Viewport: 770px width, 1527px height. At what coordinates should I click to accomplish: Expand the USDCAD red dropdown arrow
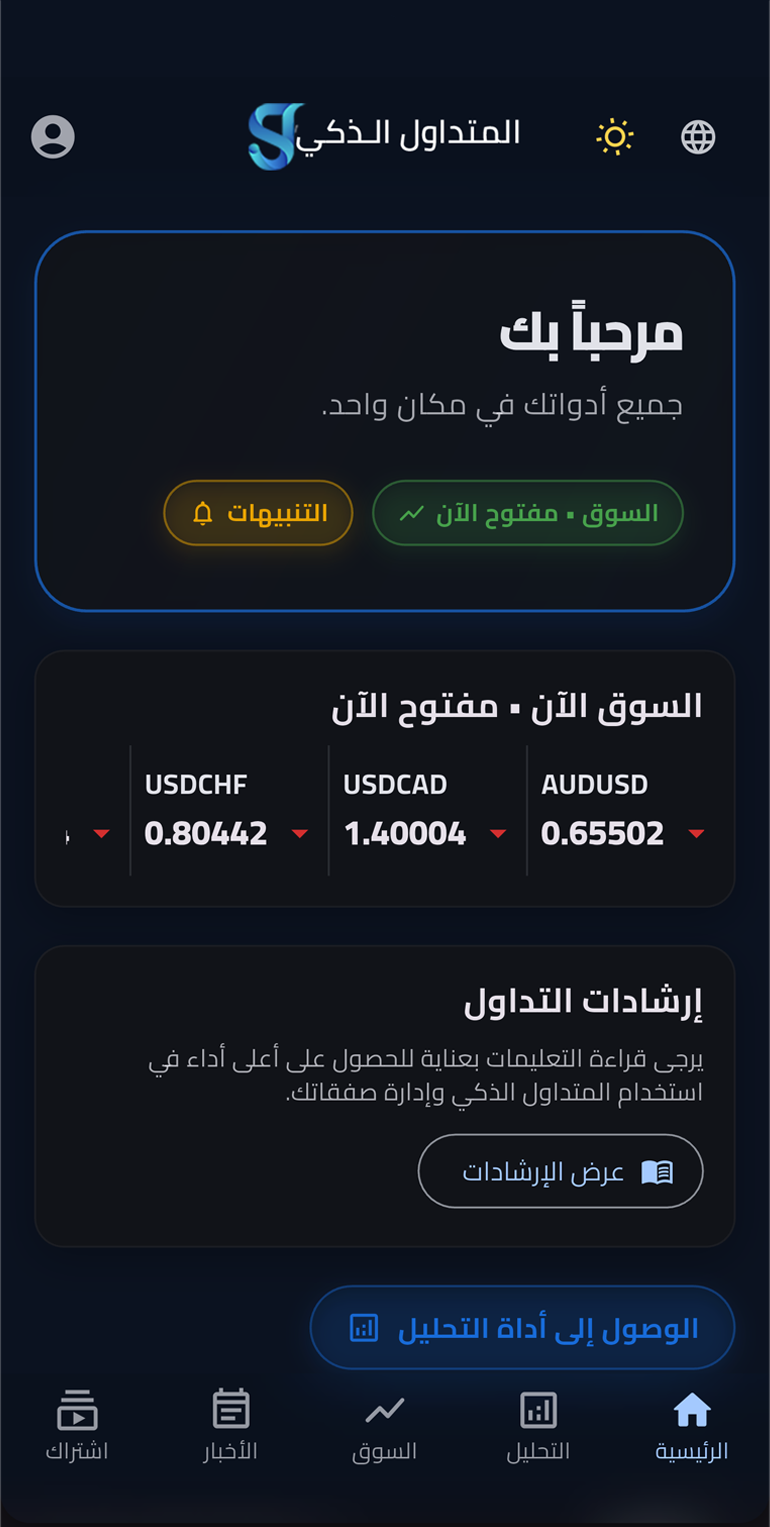pyautogui.click(x=498, y=833)
